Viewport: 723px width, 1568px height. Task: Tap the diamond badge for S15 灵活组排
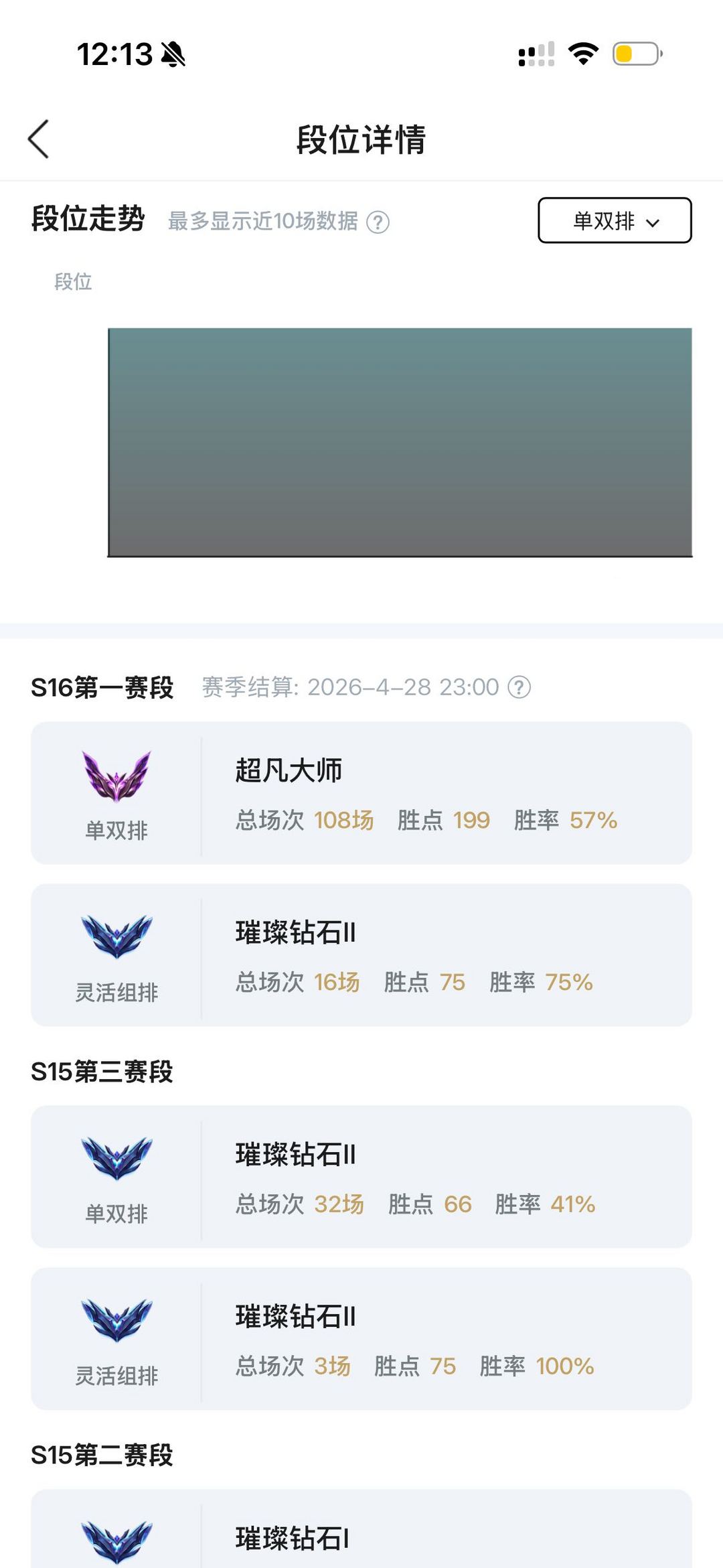click(118, 1318)
